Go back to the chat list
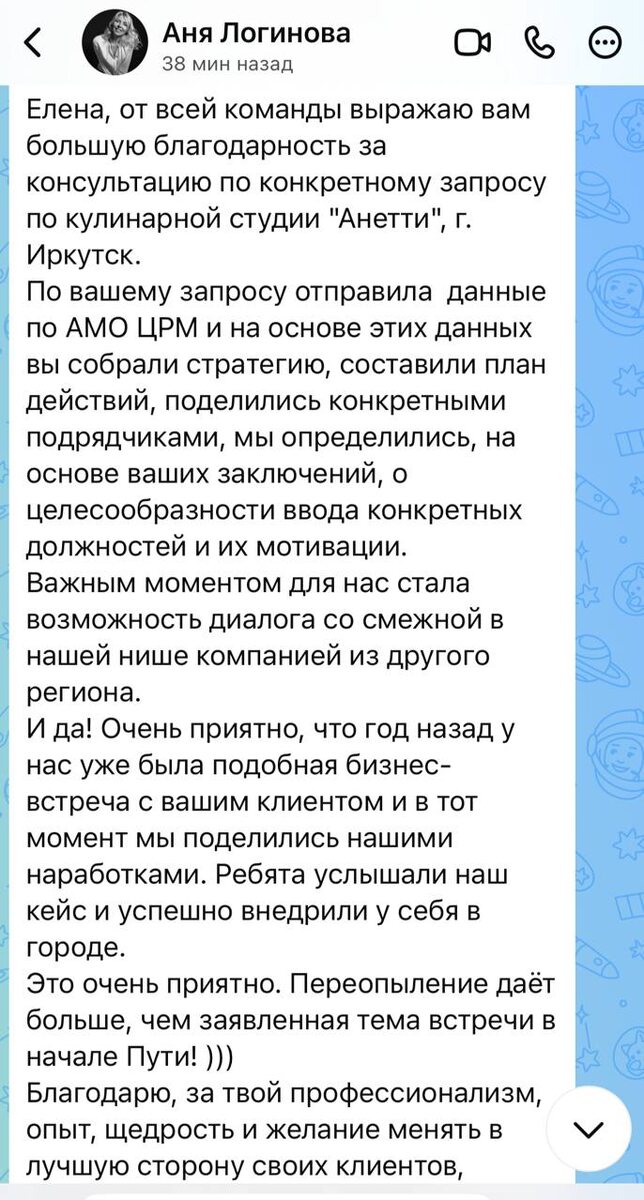This screenshot has height=1200, width=644. pyautogui.click(x=32, y=42)
